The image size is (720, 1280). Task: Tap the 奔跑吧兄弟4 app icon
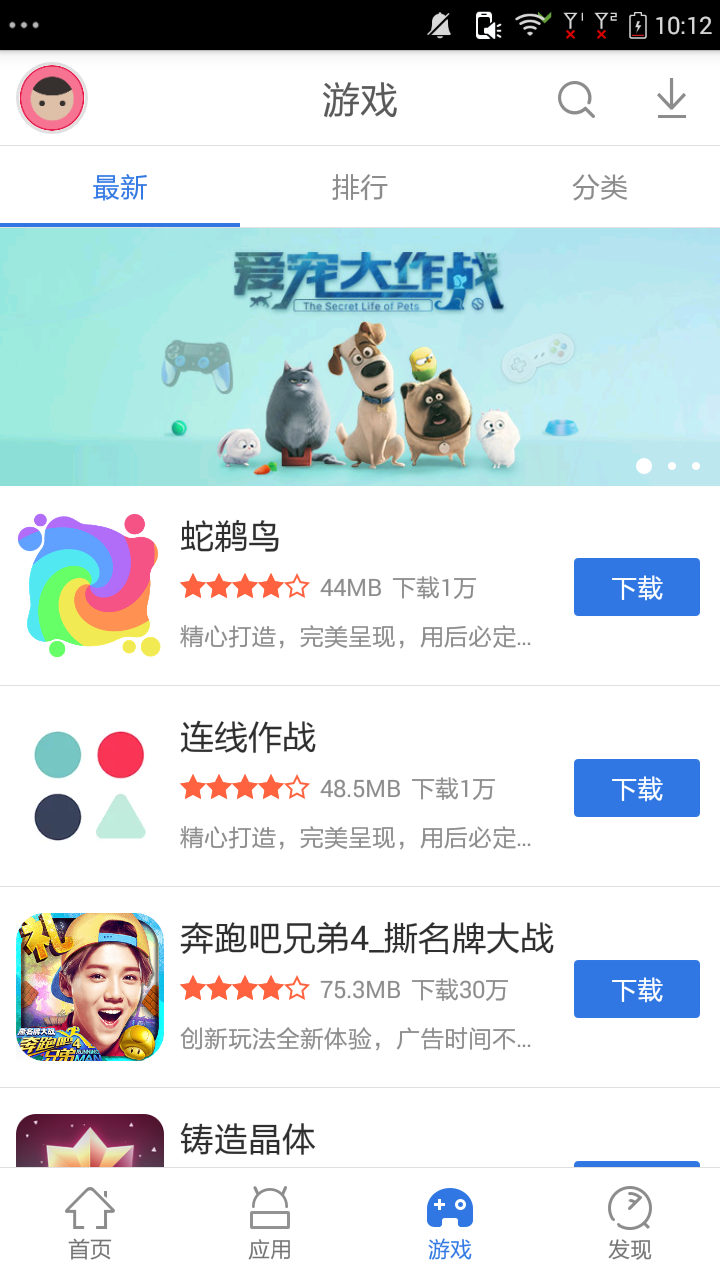coord(90,987)
